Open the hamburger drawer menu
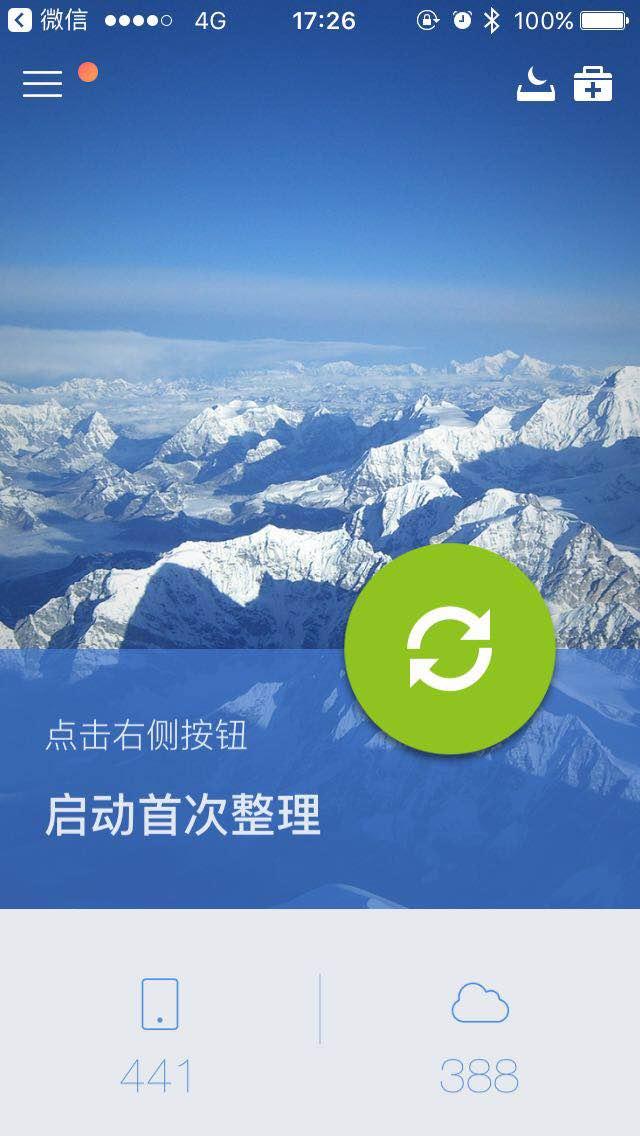The width and height of the screenshot is (640, 1136). (x=43, y=84)
